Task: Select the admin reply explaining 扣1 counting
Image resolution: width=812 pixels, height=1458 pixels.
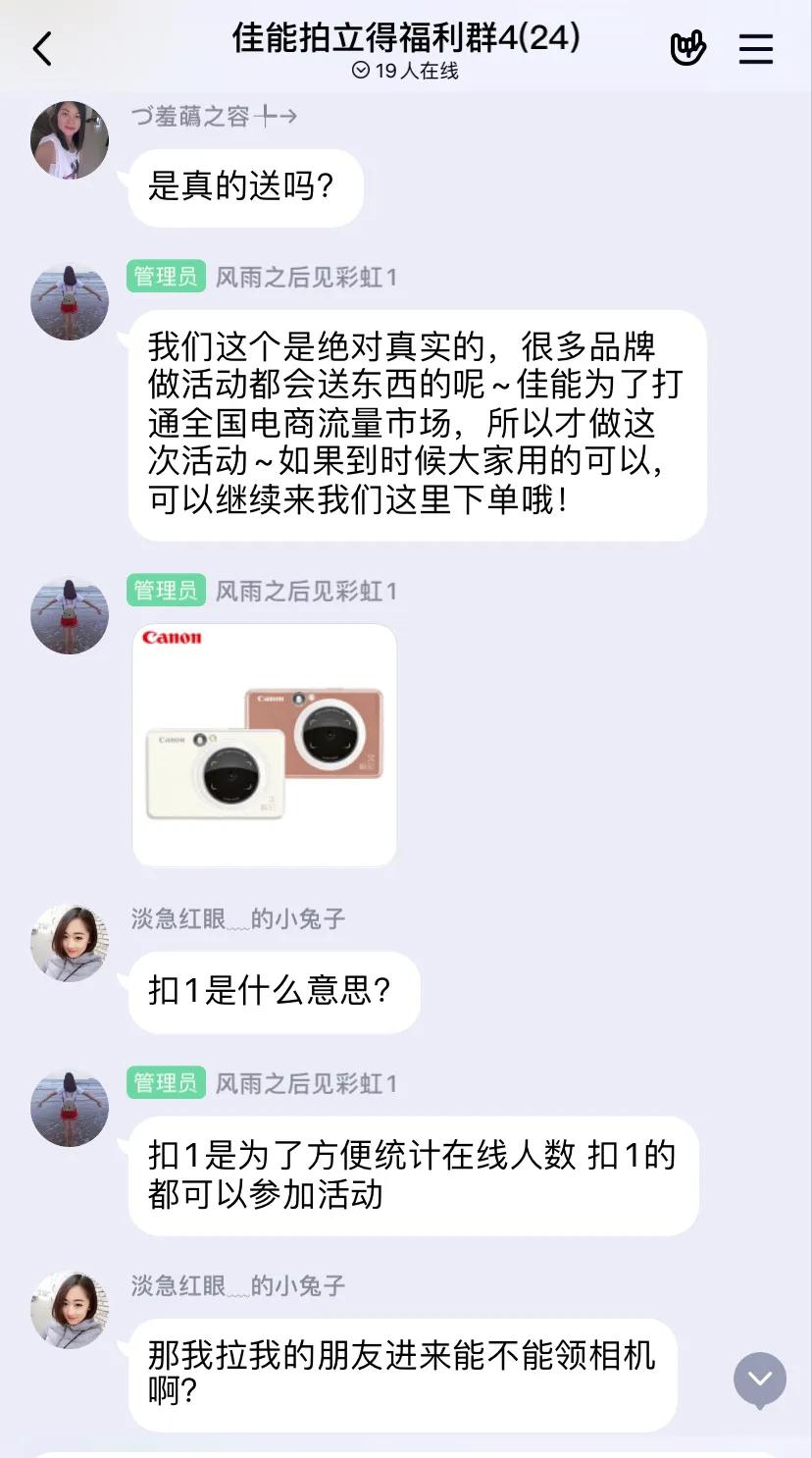Action: point(412,1176)
